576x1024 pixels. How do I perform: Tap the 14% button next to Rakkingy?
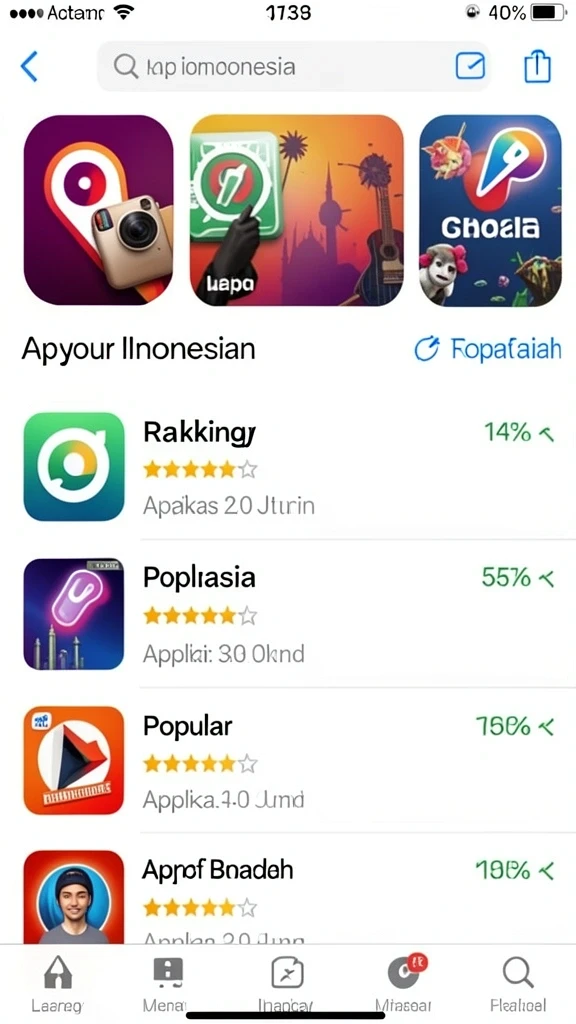click(x=519, y=432)
